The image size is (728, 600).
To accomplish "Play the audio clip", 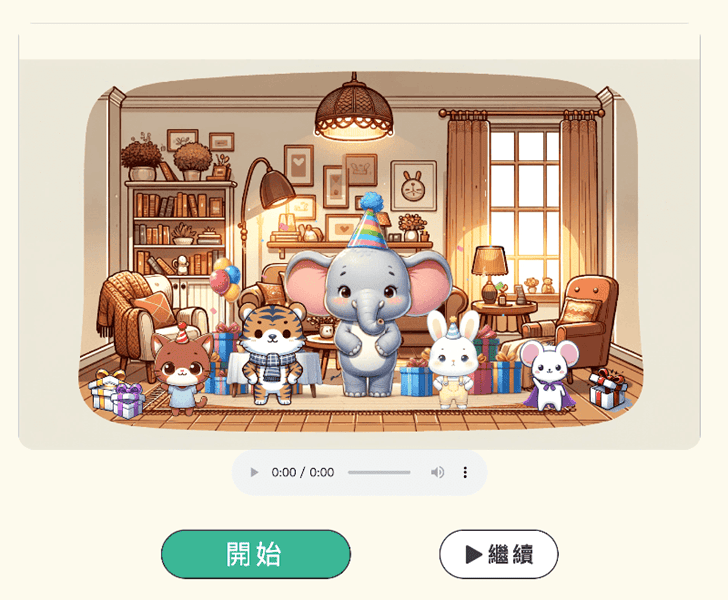I will [x=254, y=472].
